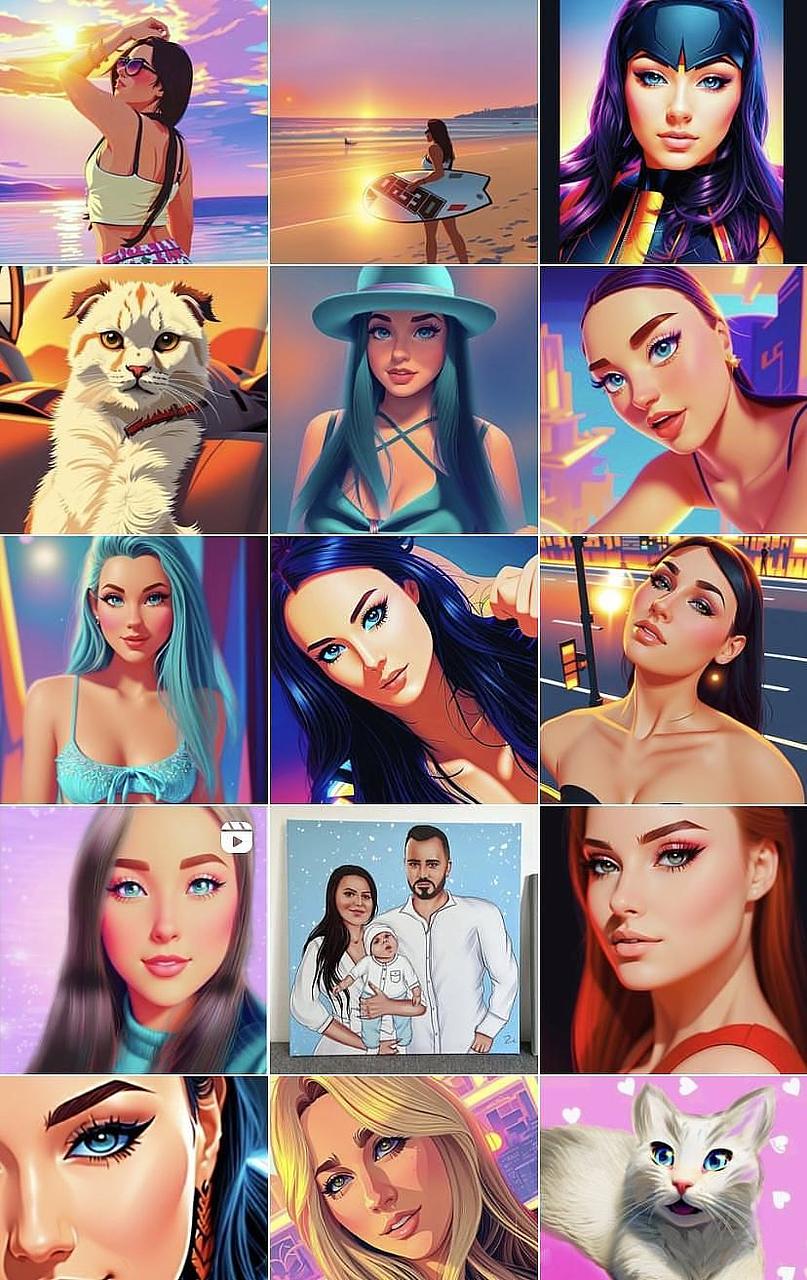Open the turquoise-haired girl in lace bikini post
The height and width of the screenshot is (1280, 807).
(x=133, y=670)
